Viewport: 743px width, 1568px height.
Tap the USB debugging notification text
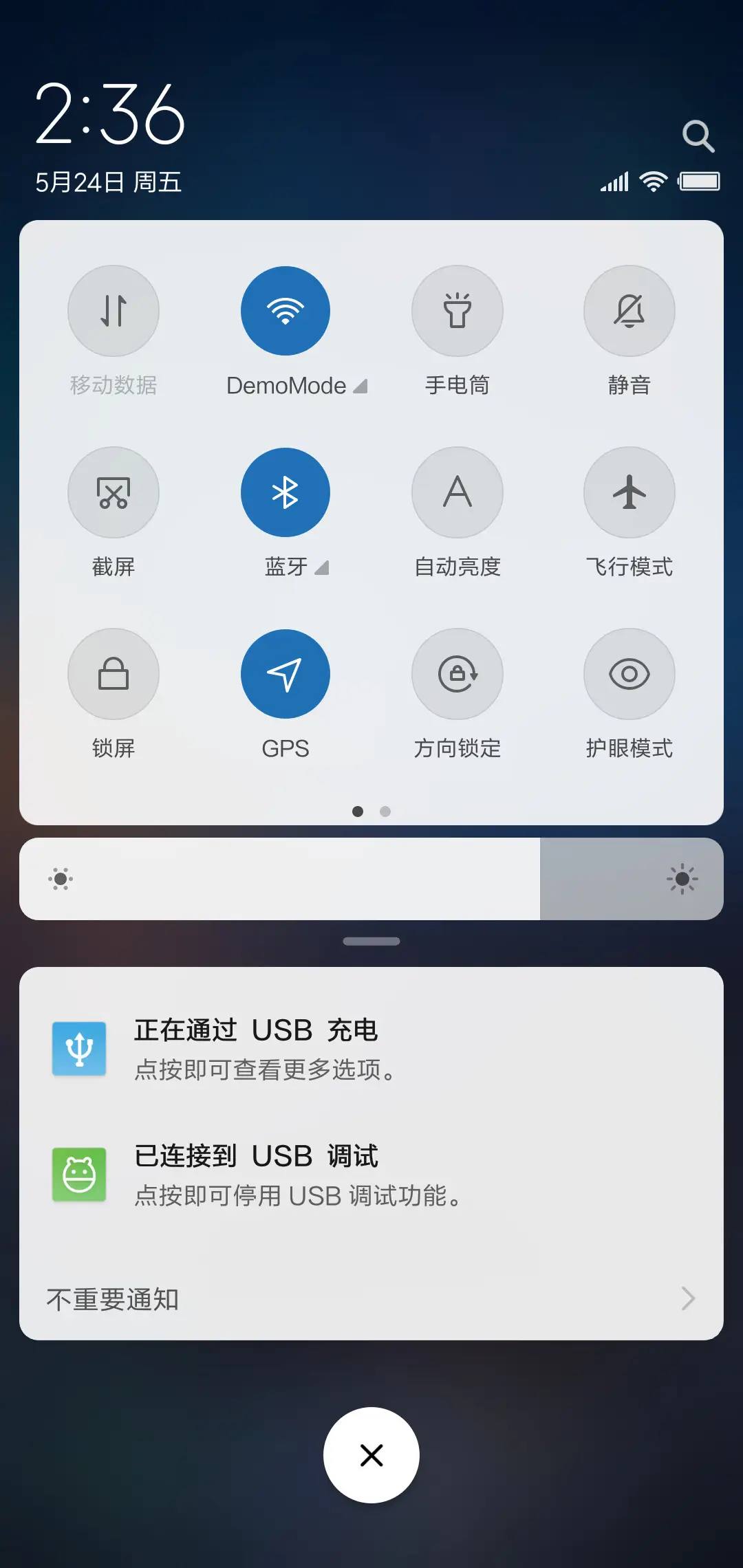pos(257,1155)
